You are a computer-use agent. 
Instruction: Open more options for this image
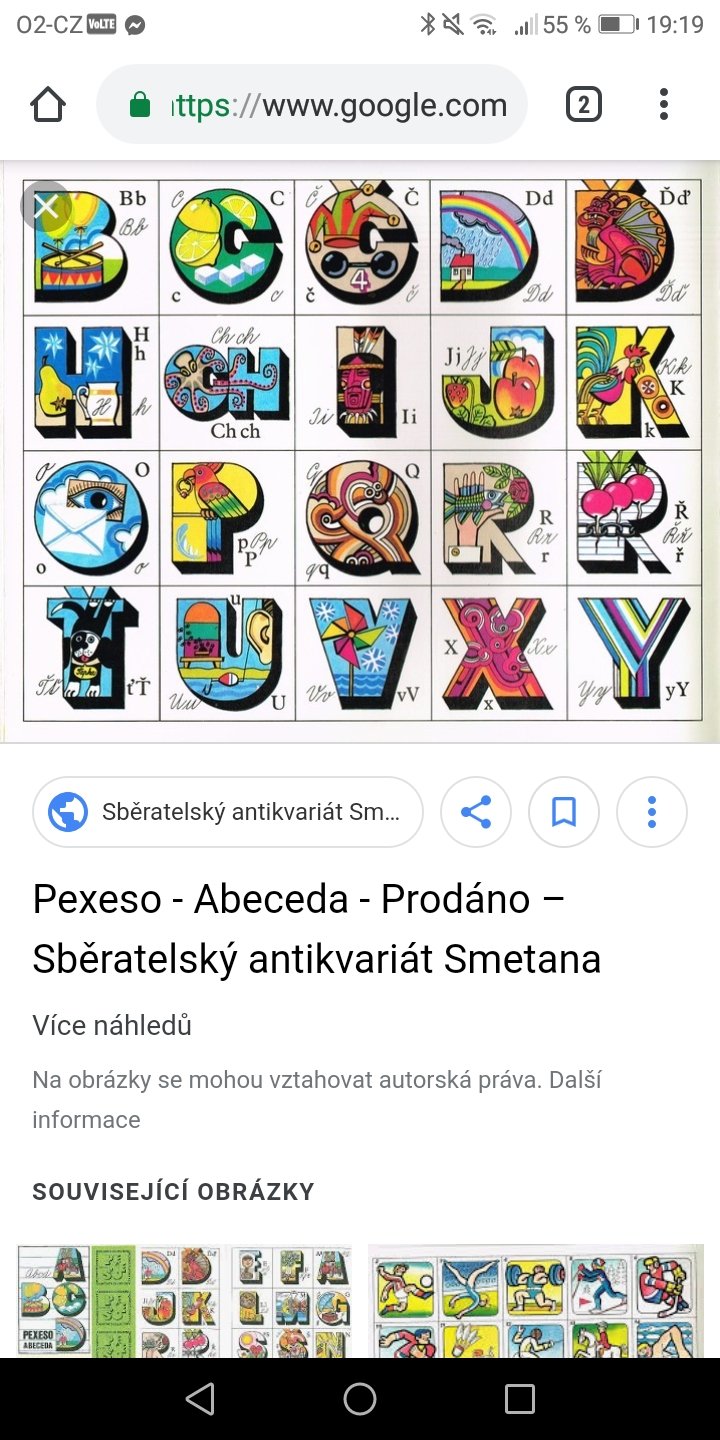652,812
